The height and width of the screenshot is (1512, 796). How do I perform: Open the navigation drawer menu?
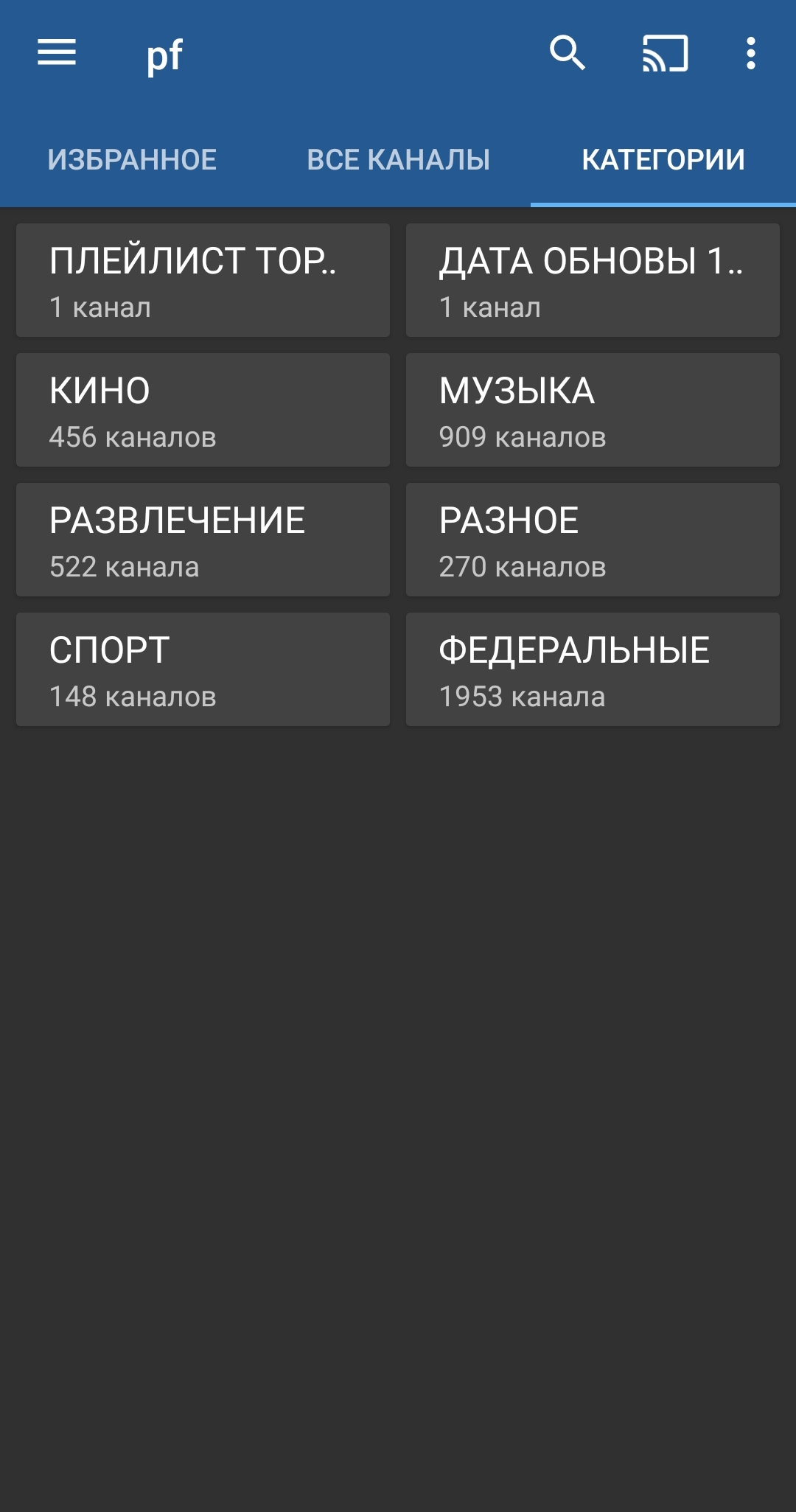57,52
